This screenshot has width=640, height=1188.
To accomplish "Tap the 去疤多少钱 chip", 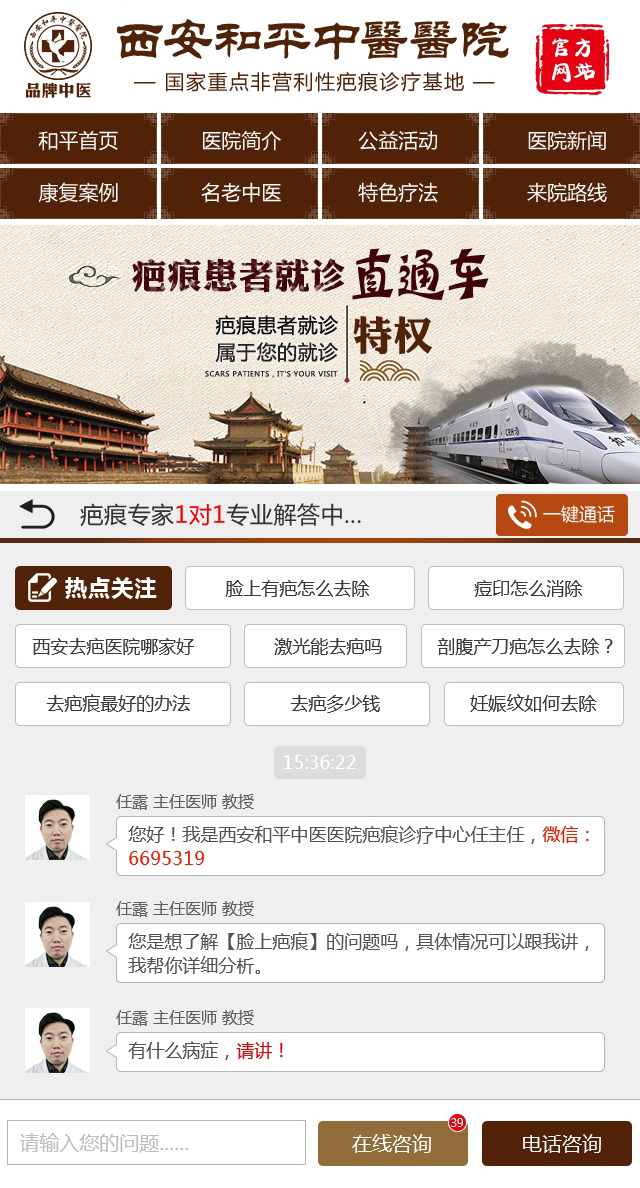I will tap(336, 704).
